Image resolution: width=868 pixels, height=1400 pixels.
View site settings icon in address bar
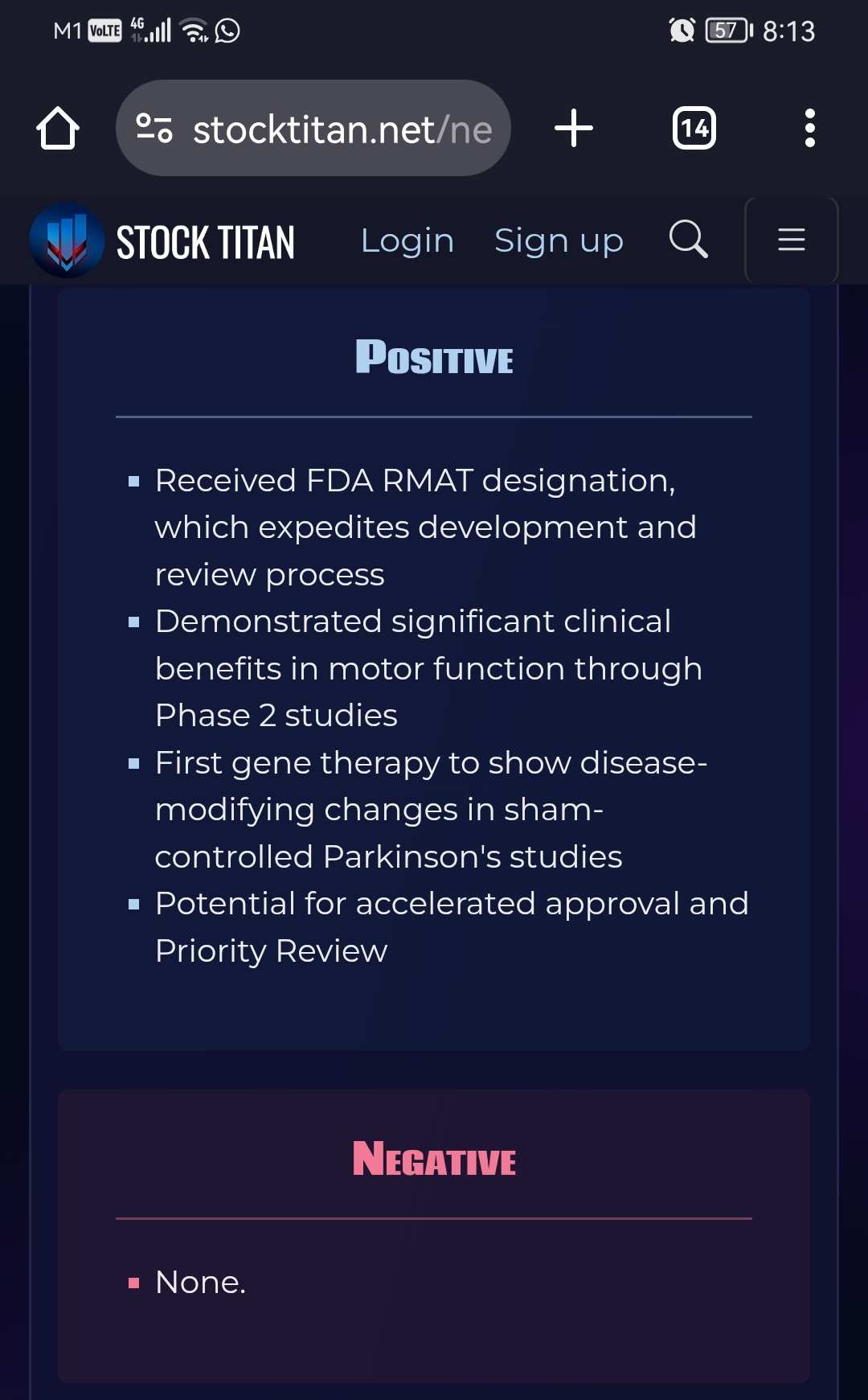(154, 129)
